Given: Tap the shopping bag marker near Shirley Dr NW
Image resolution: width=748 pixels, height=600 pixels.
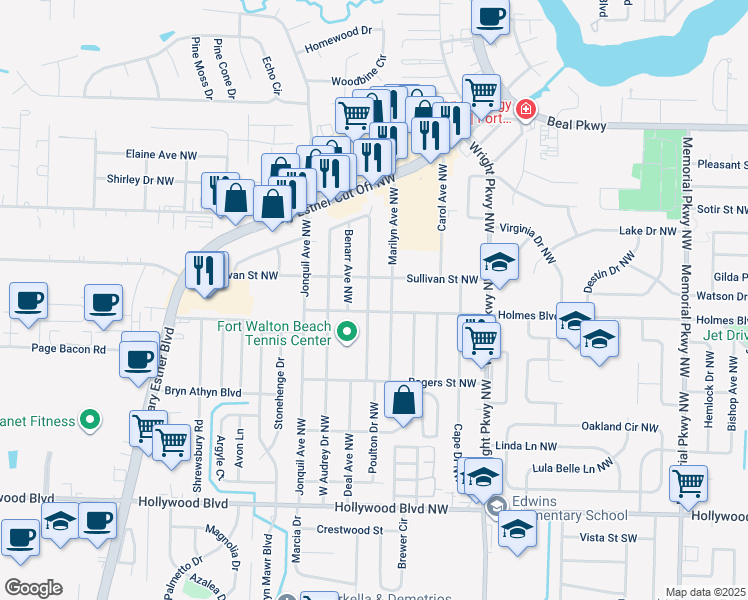Looking at the screenshot, I should pos(236,198).
